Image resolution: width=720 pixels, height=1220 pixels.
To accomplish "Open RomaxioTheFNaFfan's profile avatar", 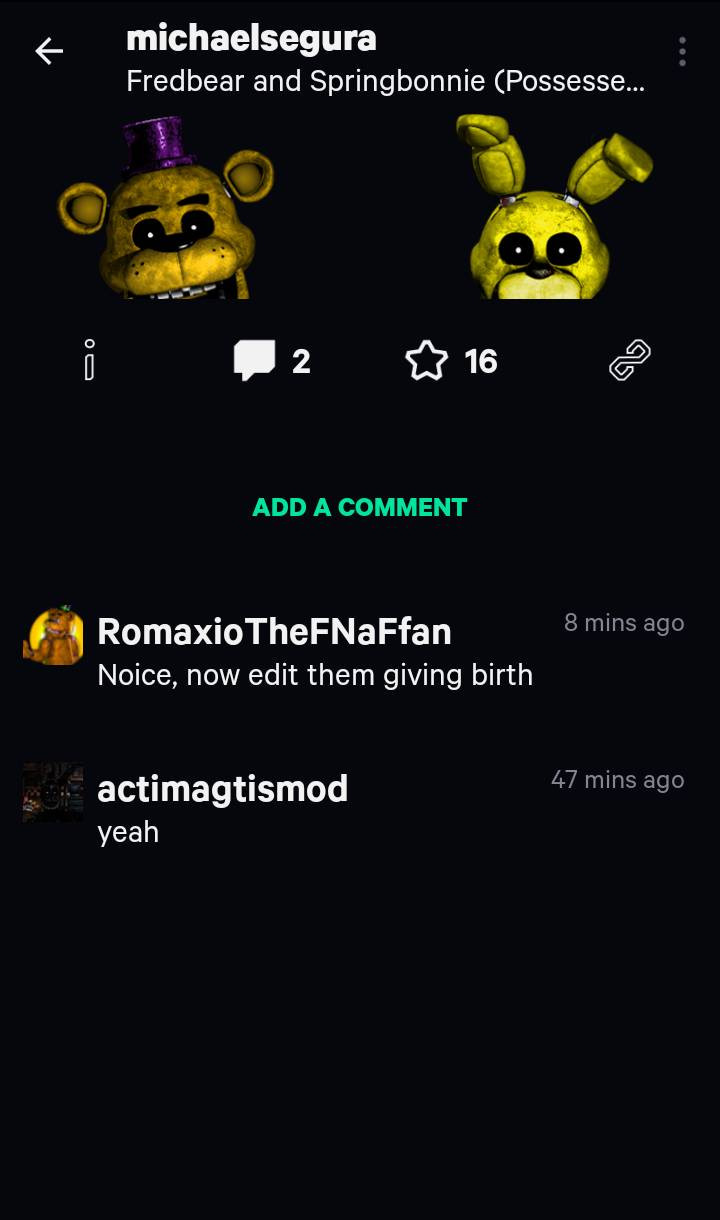I will (x=53, y=635).
